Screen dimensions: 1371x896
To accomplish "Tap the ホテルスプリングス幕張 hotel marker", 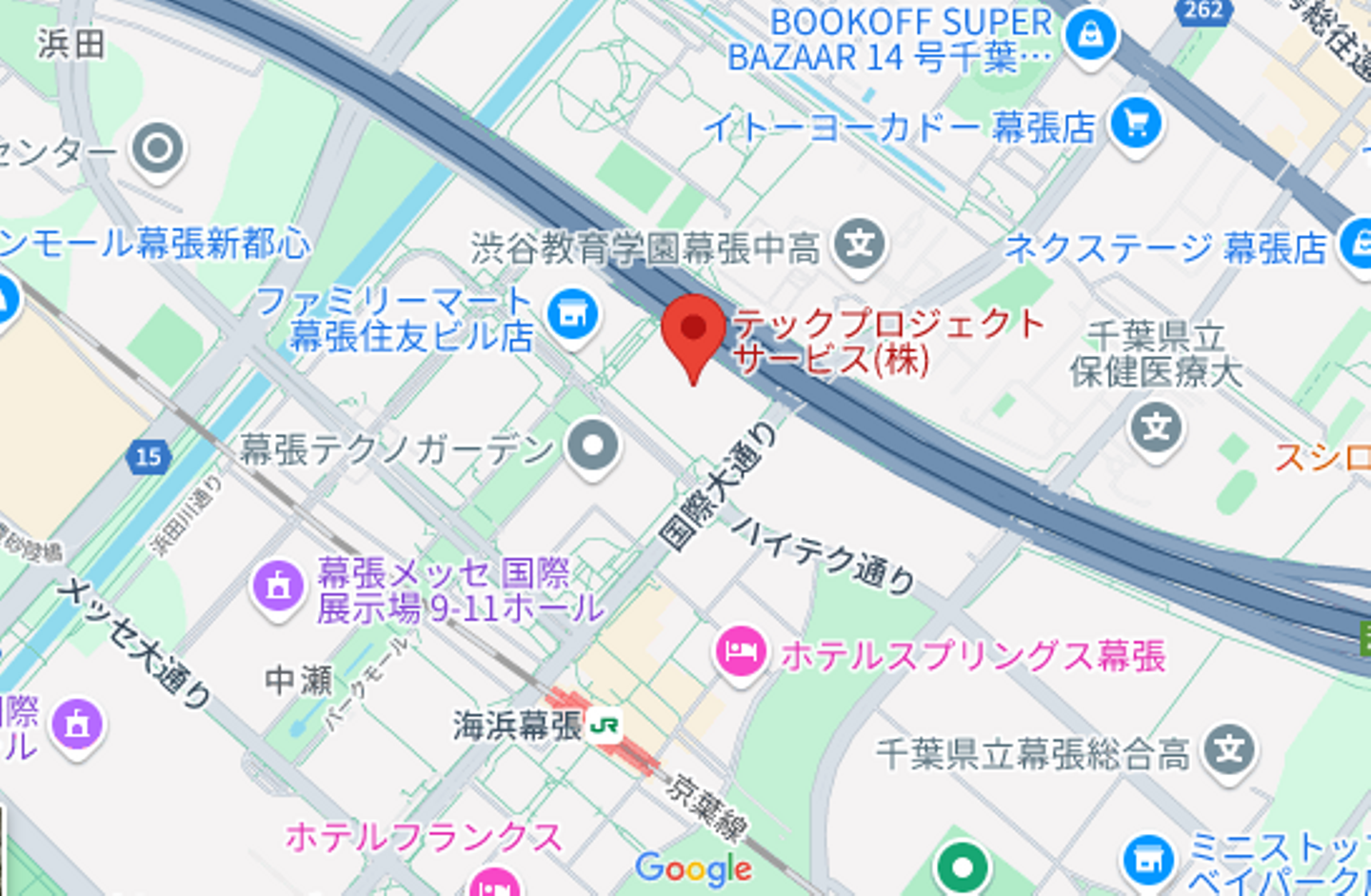I will [x=741, y=652].
